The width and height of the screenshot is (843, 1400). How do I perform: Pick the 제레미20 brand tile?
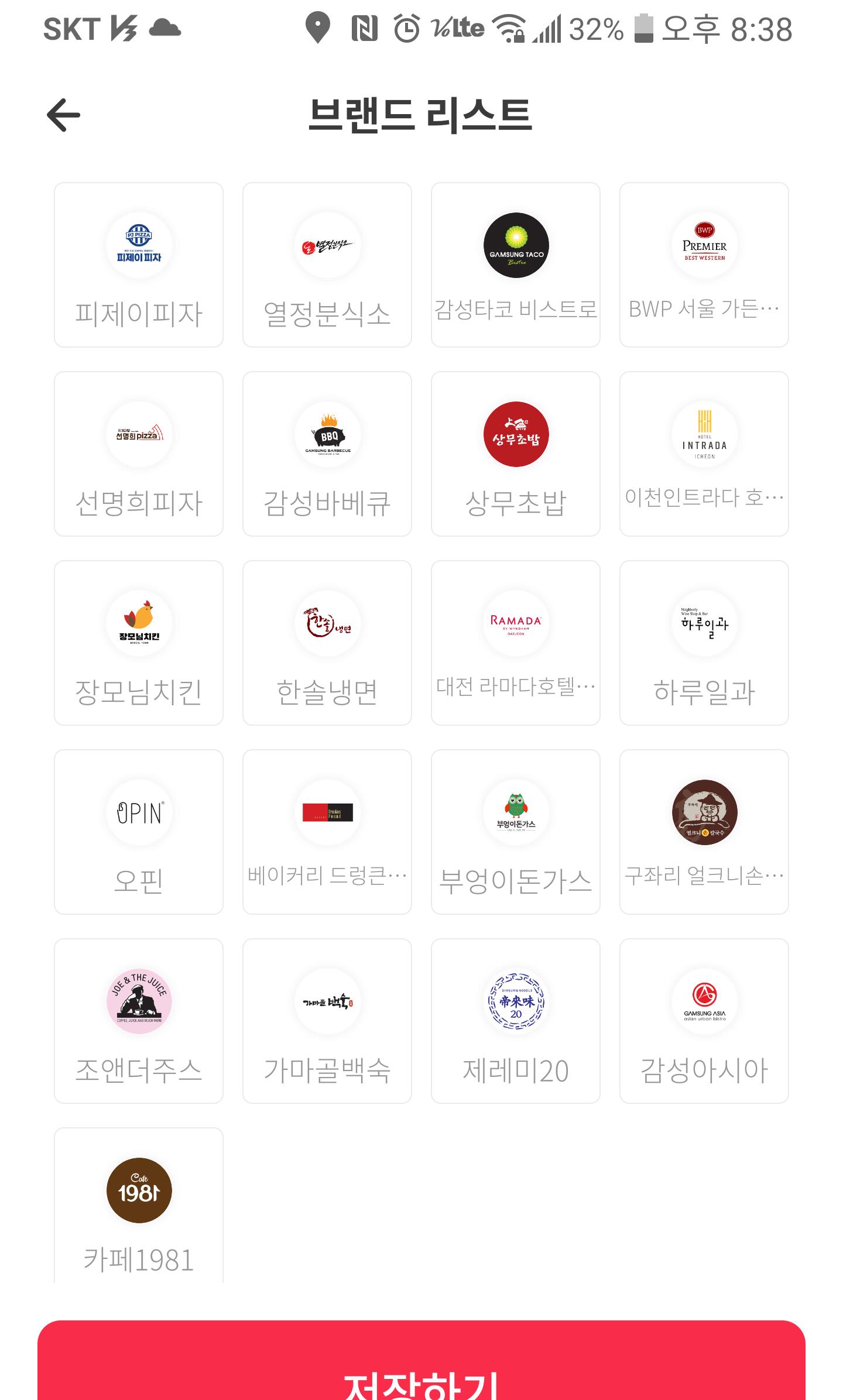pos(516,1021)
